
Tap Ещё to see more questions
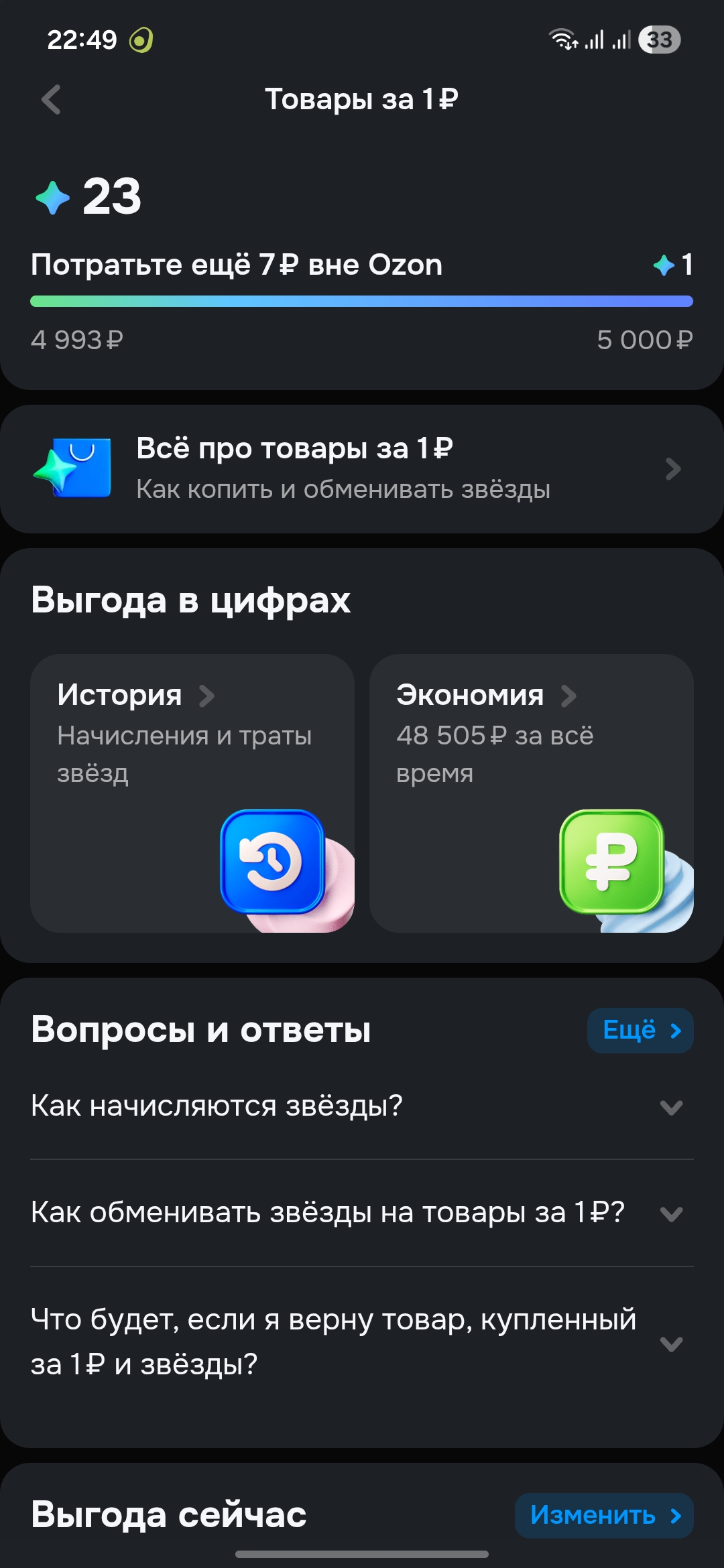coord(640,1030)
